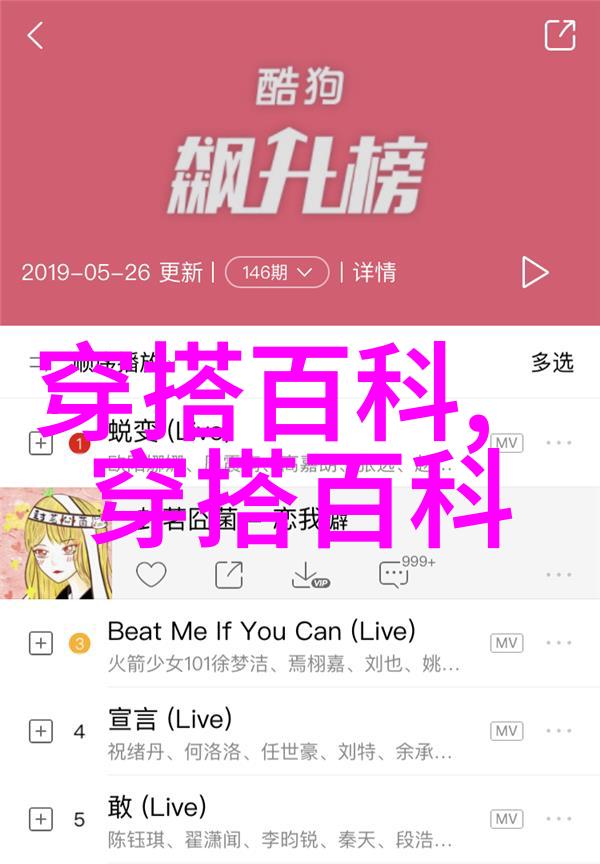
Task: Open comments with the 999+ badge
Action: pyautogui.click(x=394, y=574)
